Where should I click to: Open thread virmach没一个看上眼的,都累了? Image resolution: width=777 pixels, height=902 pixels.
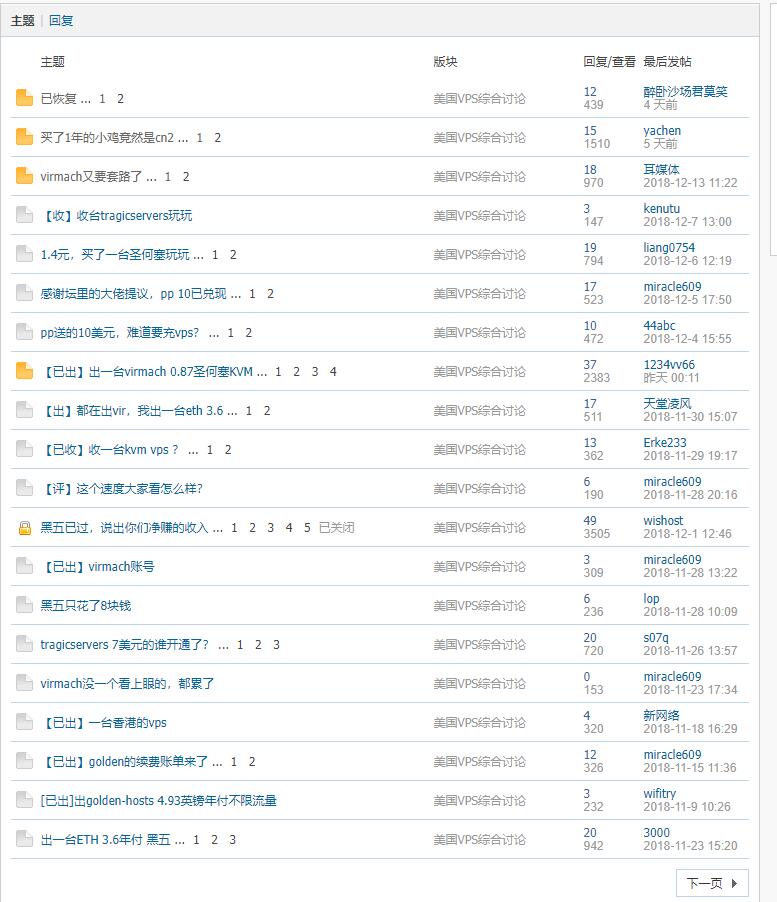click(127, 684)
